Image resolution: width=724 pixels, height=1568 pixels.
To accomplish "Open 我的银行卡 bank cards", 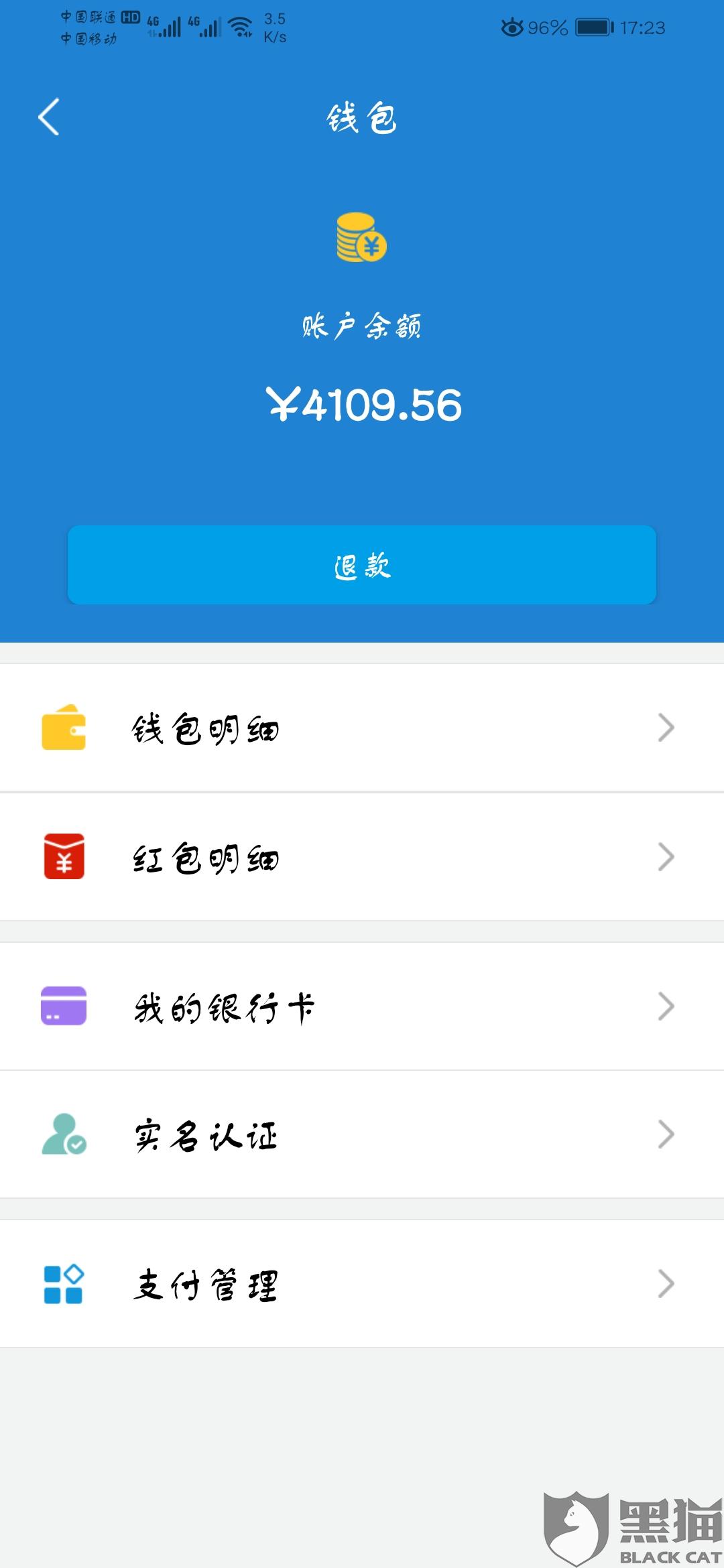I will pyautogui.click(x=362, y=1006).
